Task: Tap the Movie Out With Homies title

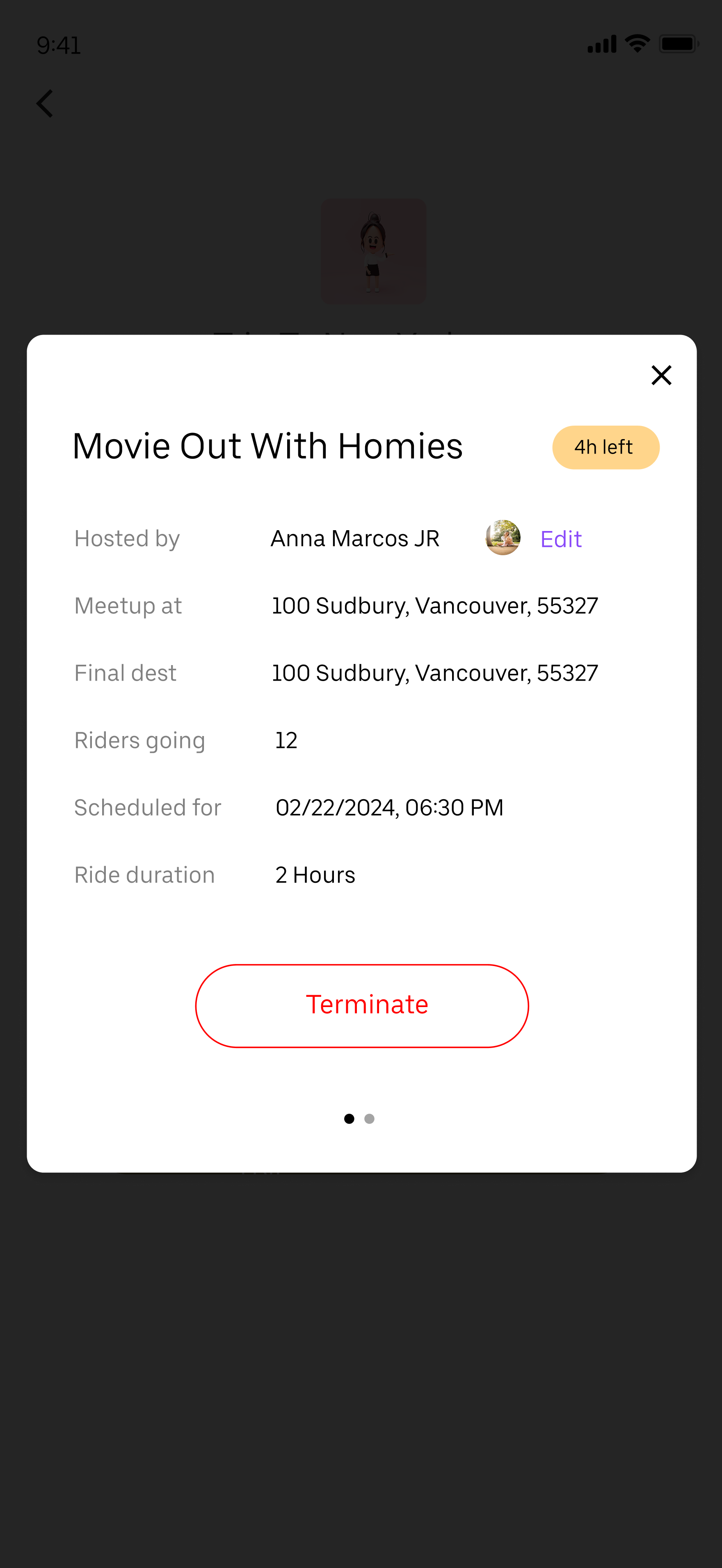Action: pos(268,446)
